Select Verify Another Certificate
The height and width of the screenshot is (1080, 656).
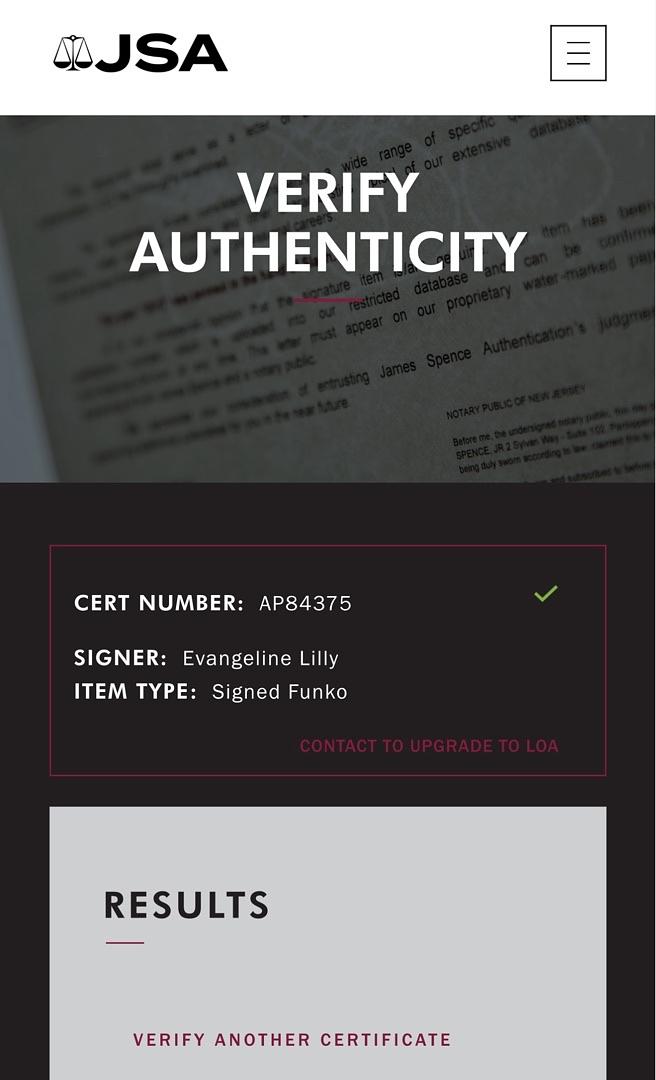pos(292,1040)
